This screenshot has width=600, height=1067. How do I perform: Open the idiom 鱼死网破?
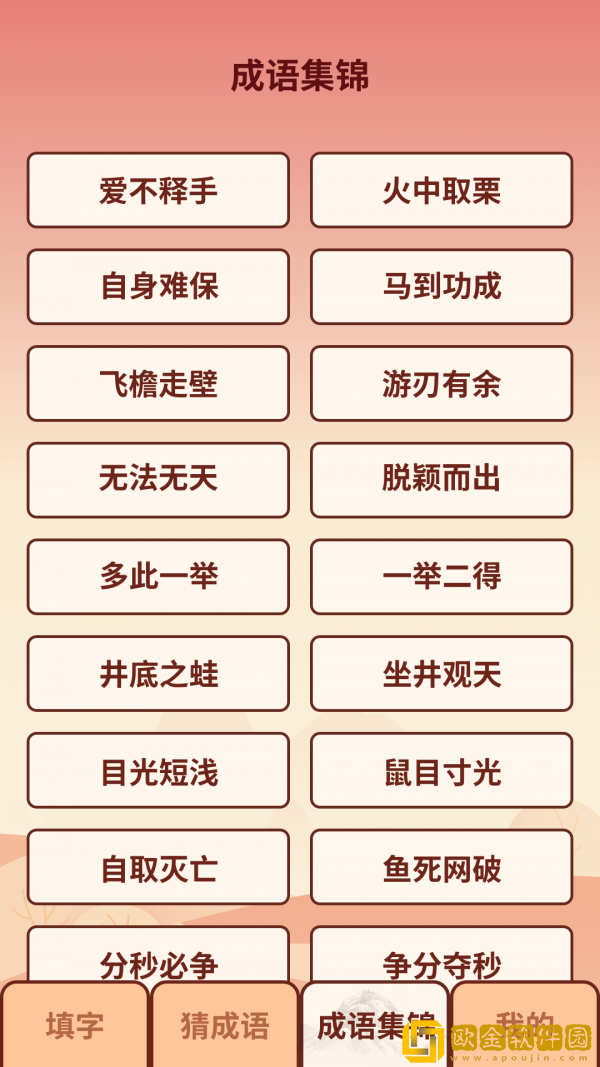click(441, 867)
